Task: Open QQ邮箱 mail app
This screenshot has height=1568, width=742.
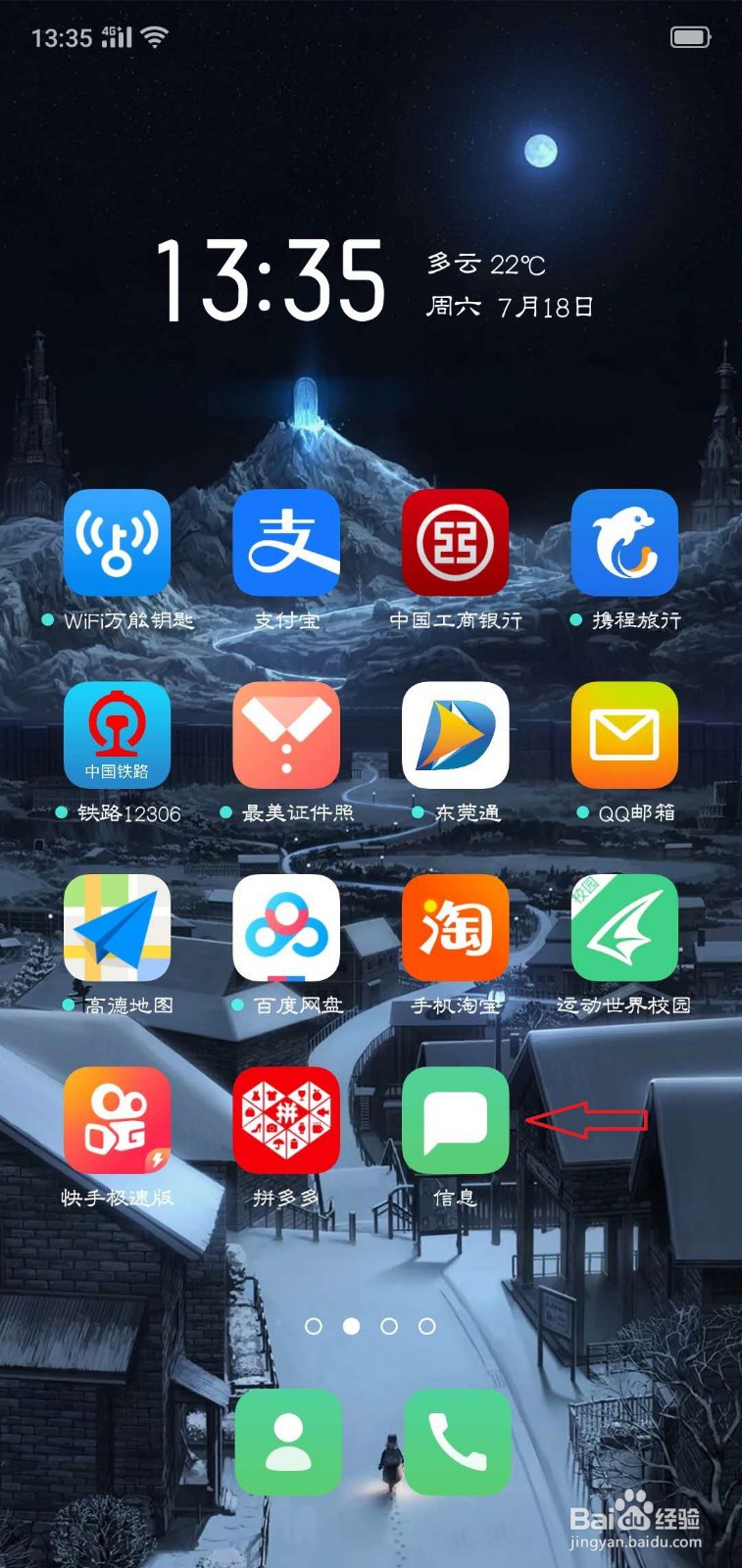Action: click(624, 737)
